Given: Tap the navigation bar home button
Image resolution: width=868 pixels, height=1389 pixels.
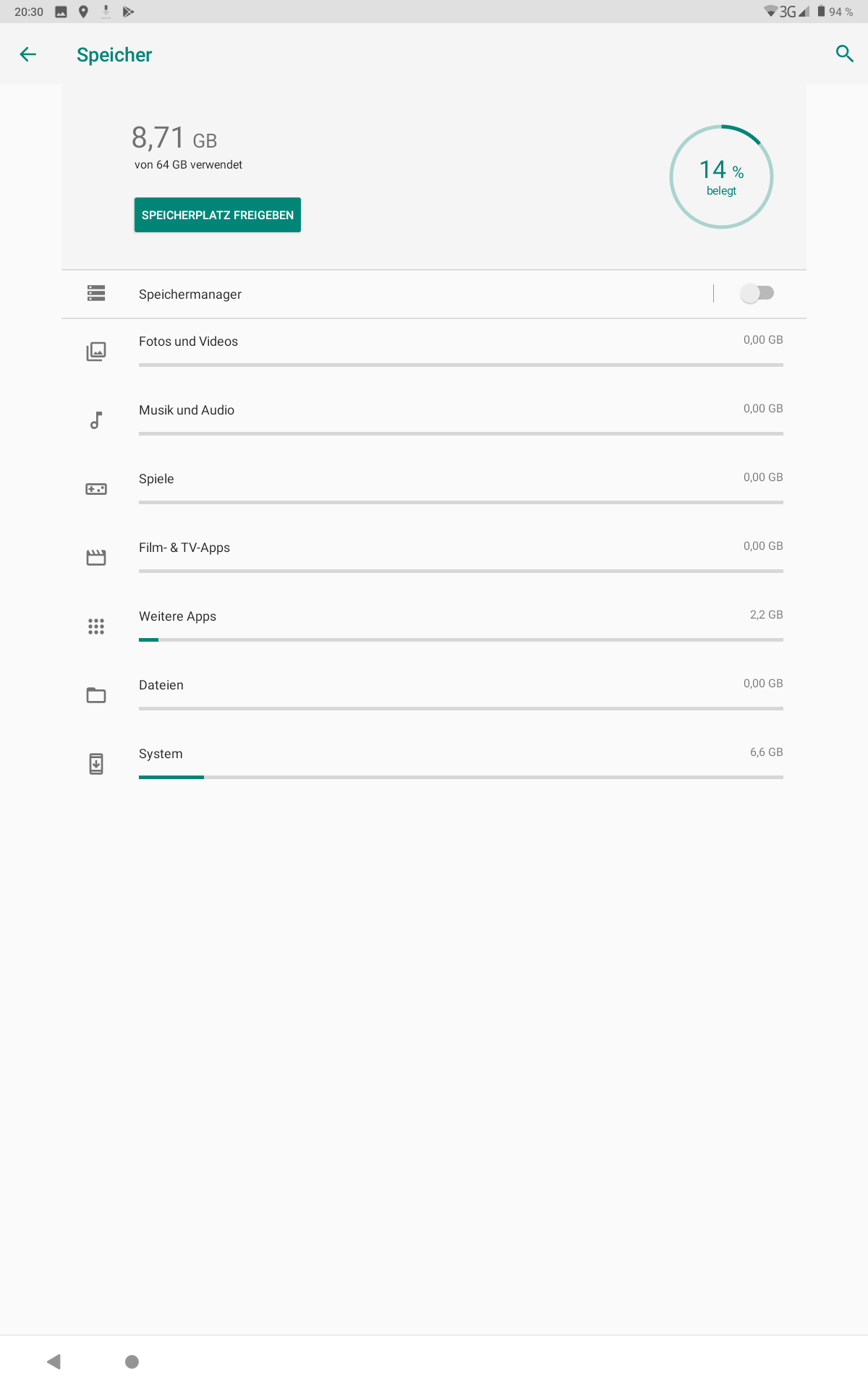Looking at the screenshot, I should [x=132, y=1362].
